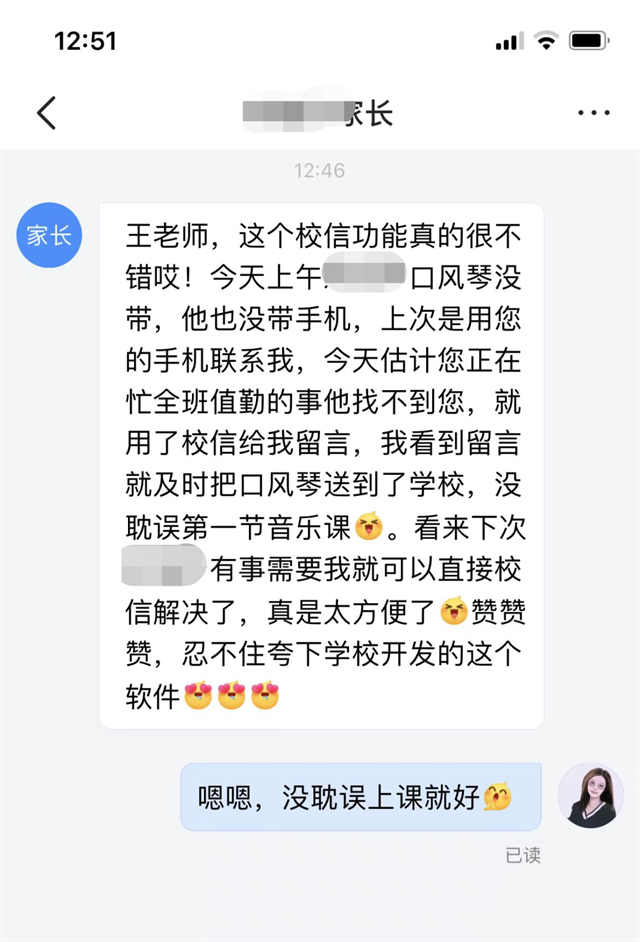This screenshot has height=942, width=640.
Task: Tap the teacher's profile photo avatar
Action: point(590,796)
